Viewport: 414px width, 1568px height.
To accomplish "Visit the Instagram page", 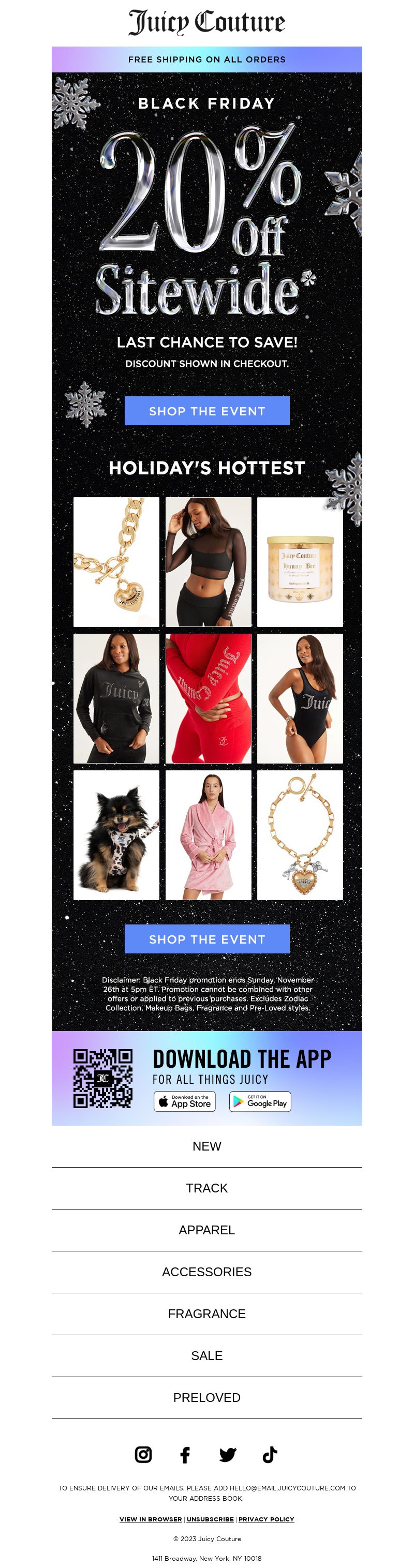I will pyautogui.click(x=143, y=1455).
